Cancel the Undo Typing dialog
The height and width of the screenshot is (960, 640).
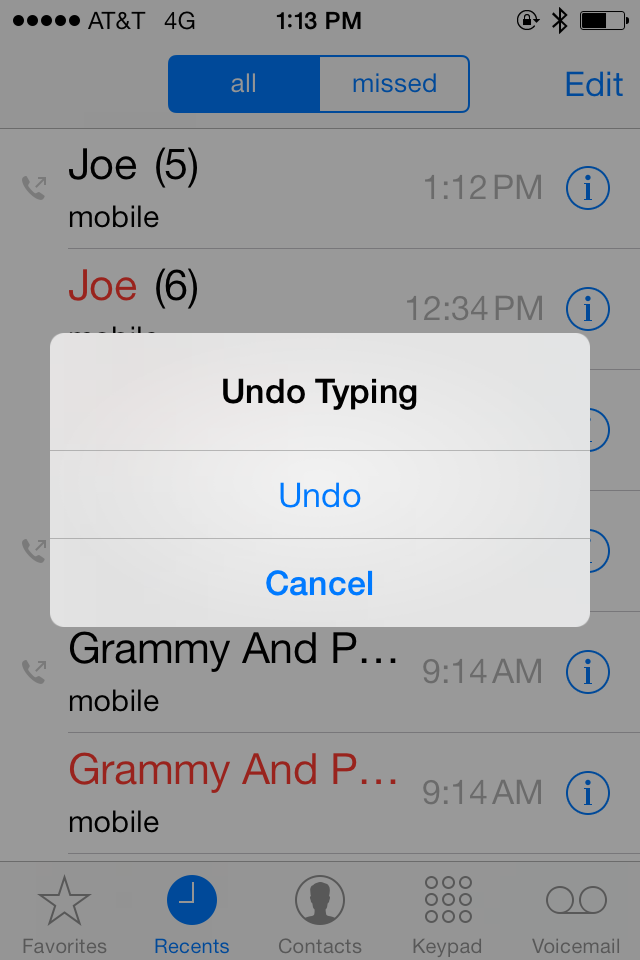click(x=320, y=583)
